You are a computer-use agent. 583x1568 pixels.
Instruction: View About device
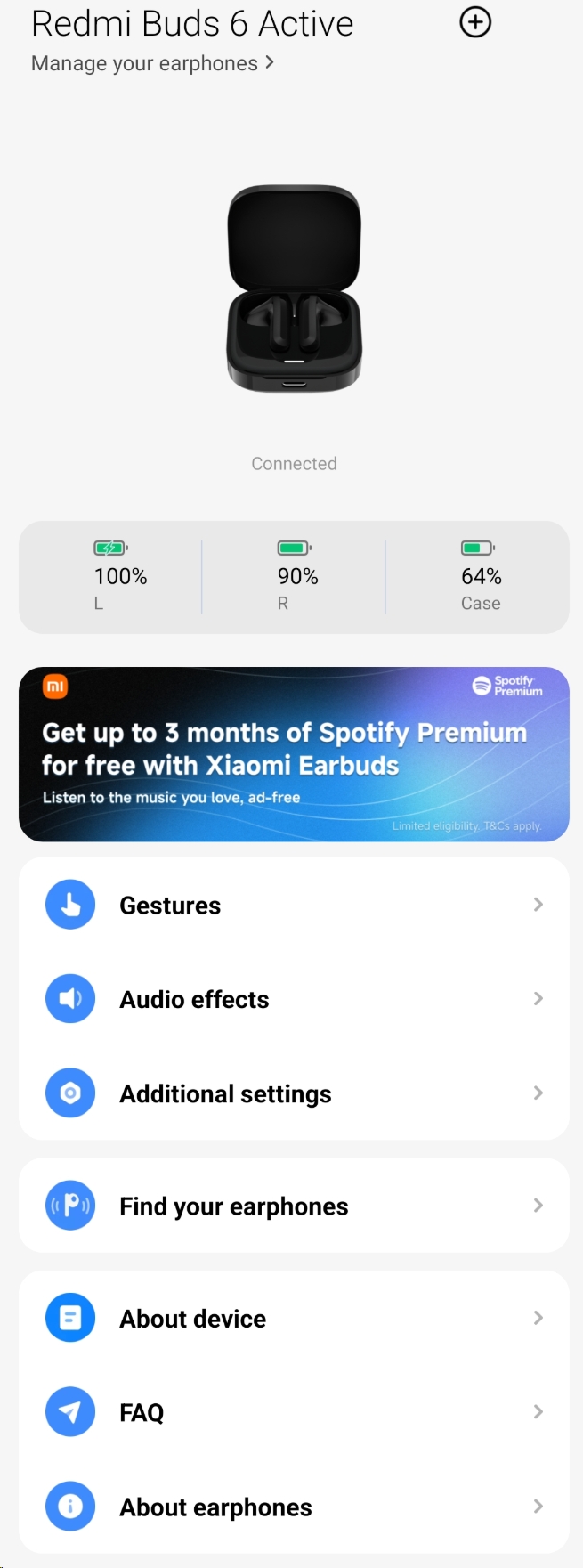pos(294,1318)
